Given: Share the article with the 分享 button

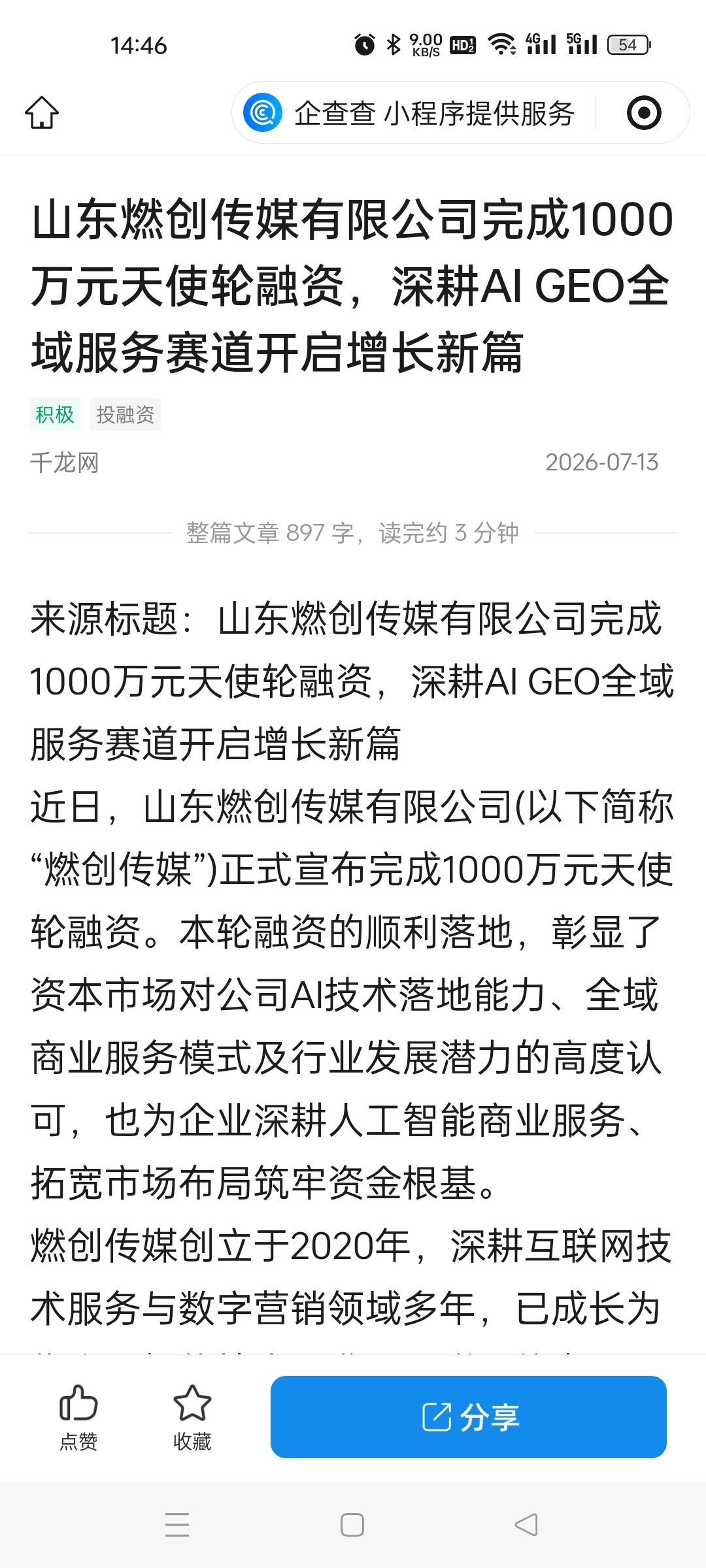Looking at the screenshot, I should 469,1416.
